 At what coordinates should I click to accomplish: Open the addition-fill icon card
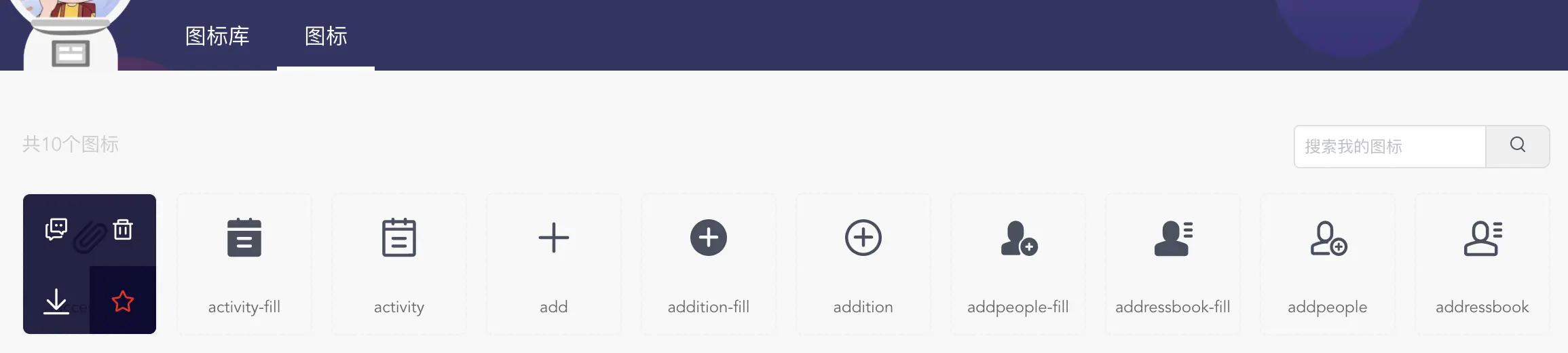click(x=709, y=263)
